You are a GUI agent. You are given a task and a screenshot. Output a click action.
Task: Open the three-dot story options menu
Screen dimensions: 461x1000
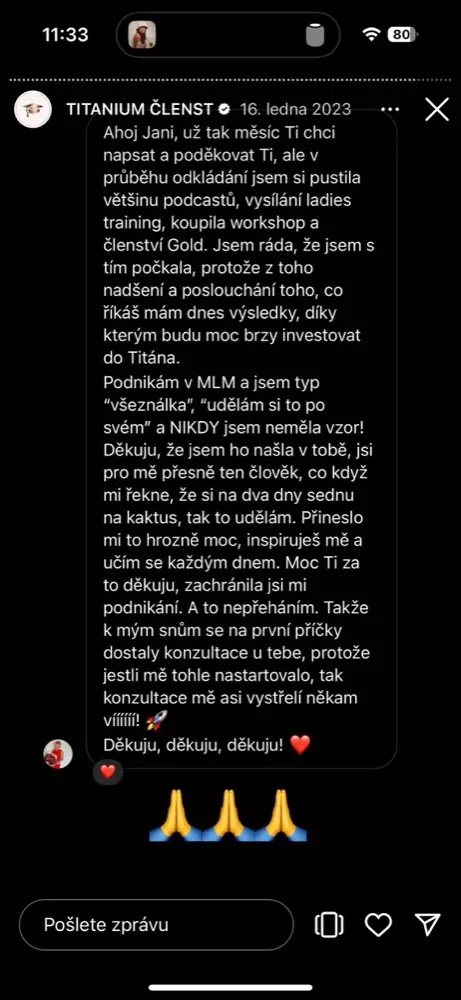390,110
